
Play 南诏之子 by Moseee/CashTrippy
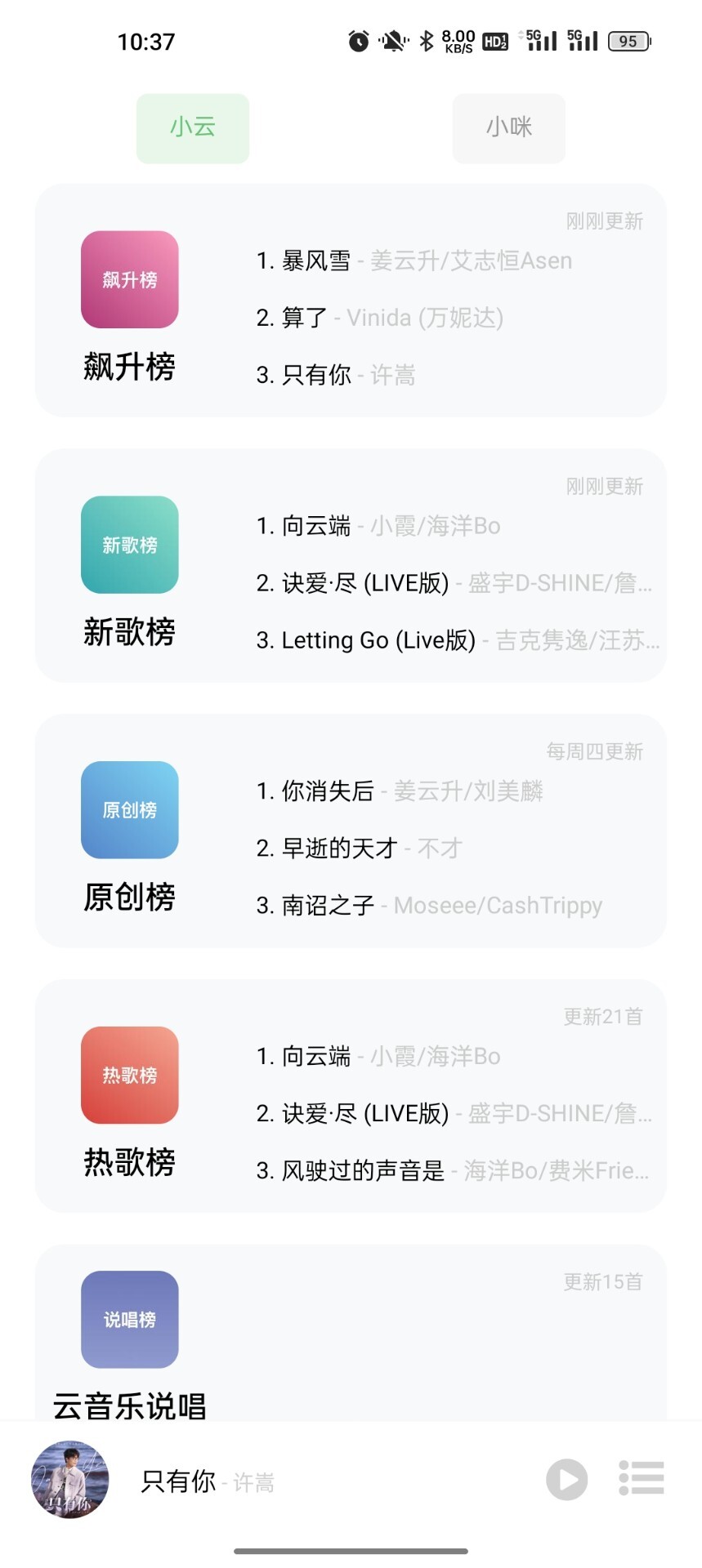(429, 905)
